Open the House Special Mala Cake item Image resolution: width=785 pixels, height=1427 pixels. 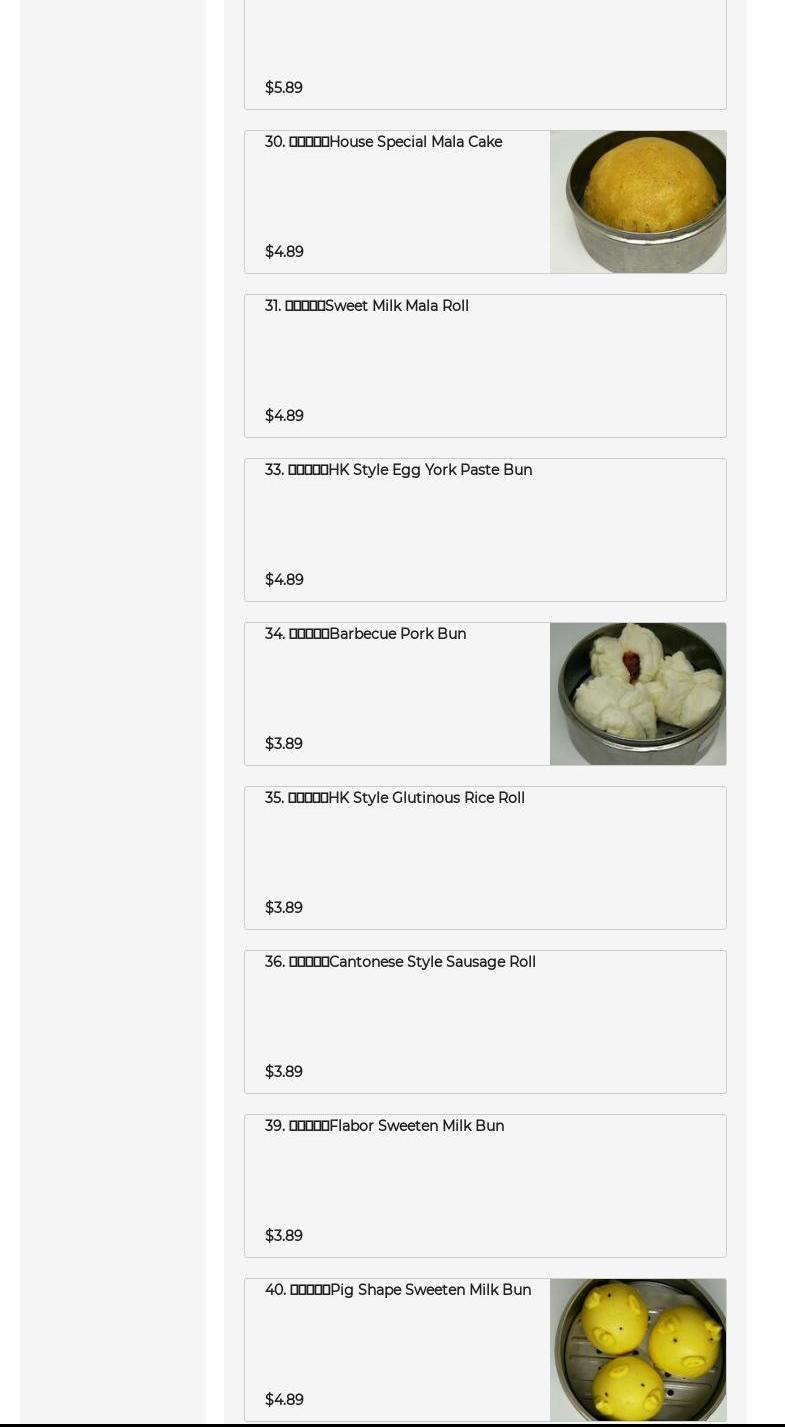click(x=485, y=202)
